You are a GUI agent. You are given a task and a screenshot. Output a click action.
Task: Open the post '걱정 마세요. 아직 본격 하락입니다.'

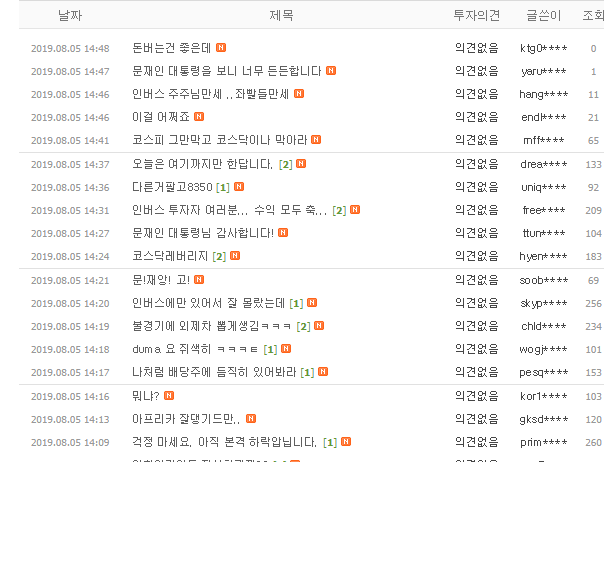(224, 442)
